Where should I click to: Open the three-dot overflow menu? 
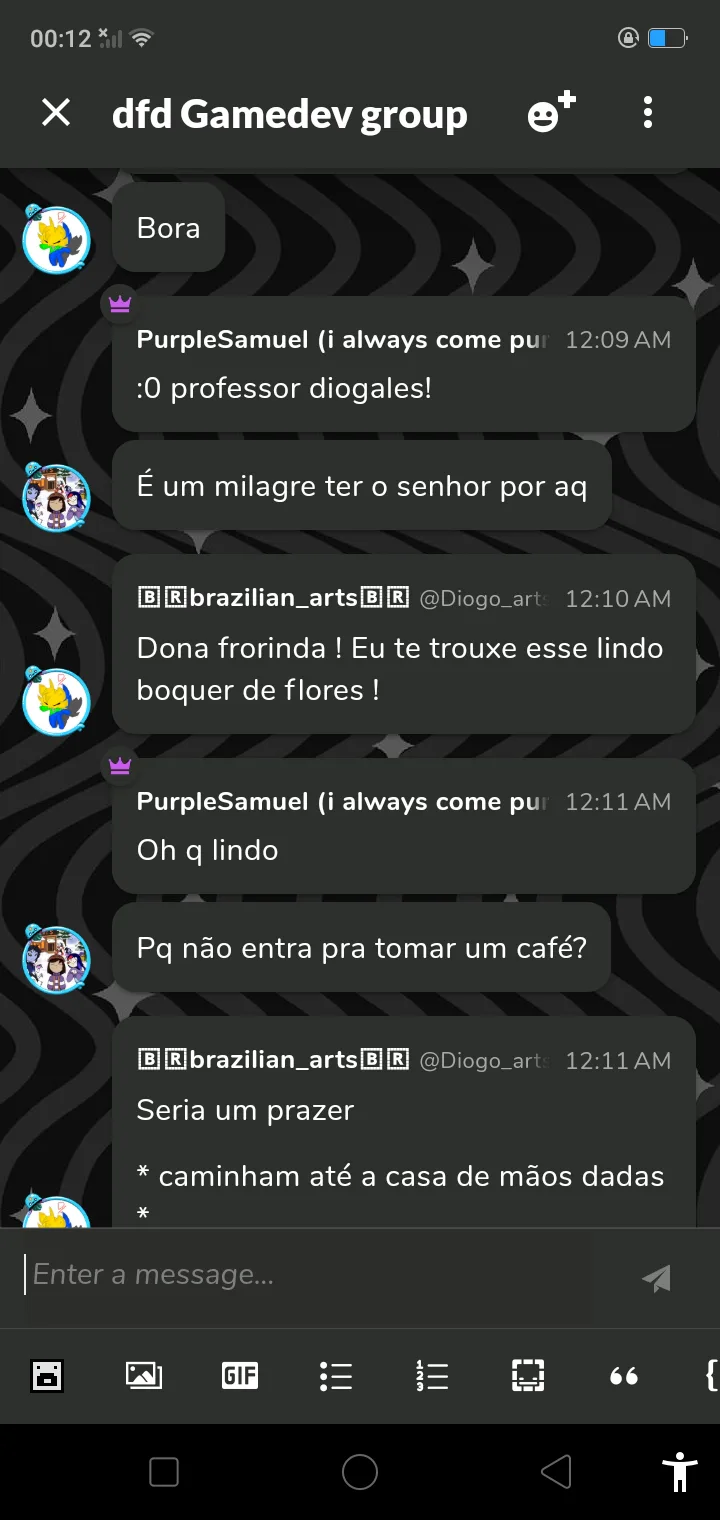648,113
